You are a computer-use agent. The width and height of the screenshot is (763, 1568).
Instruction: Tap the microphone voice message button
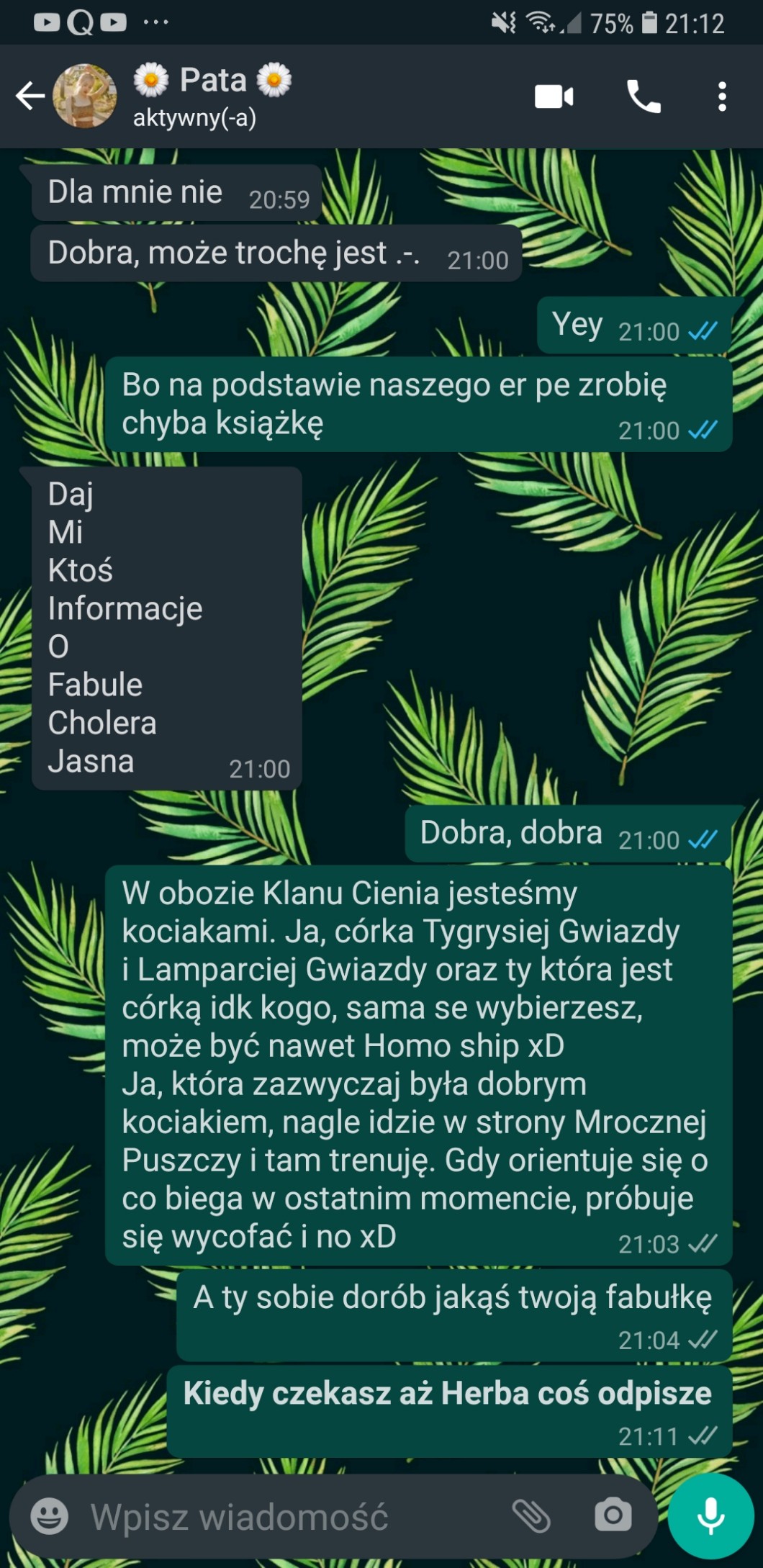point(710,1515)
